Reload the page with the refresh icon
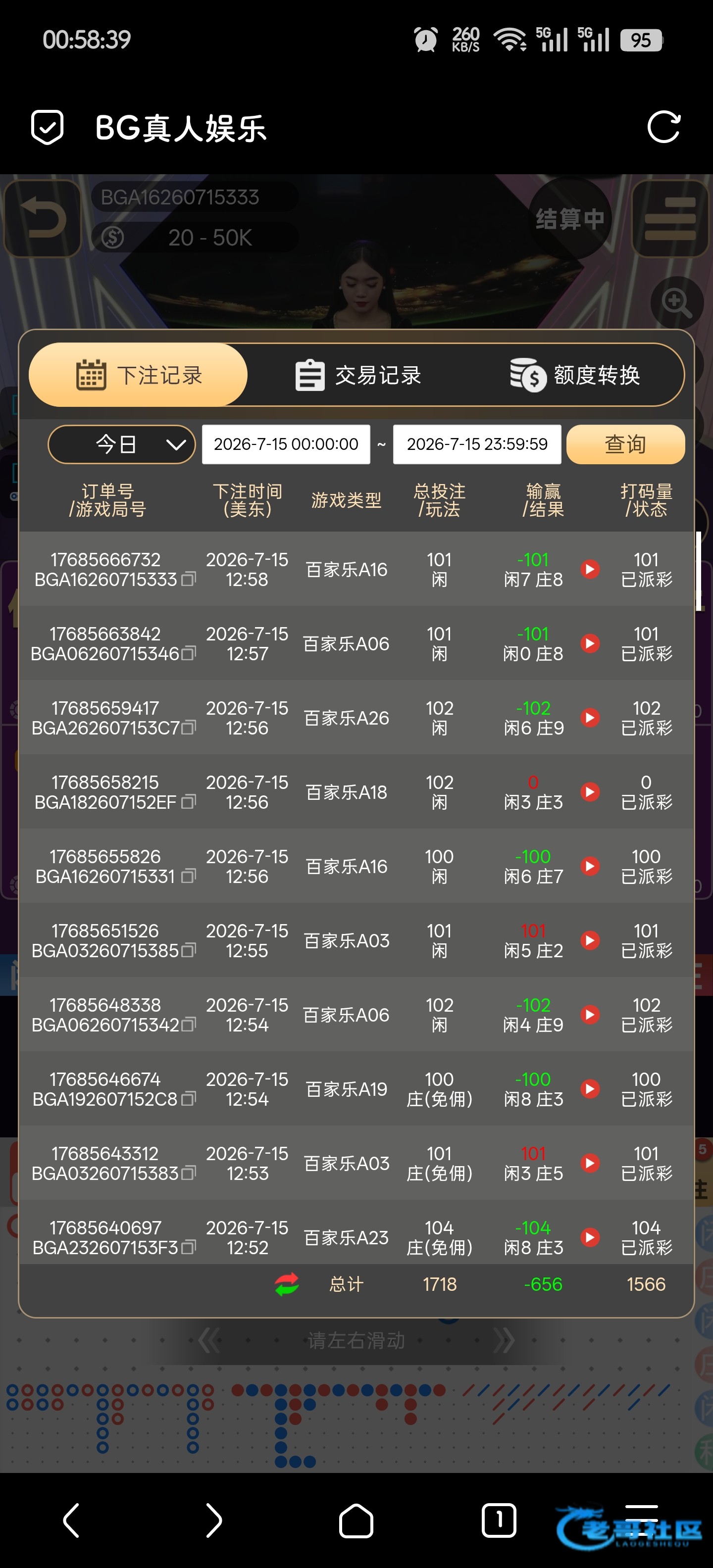The width and height of the screenshot is (713, 1568). click(663, 127)
